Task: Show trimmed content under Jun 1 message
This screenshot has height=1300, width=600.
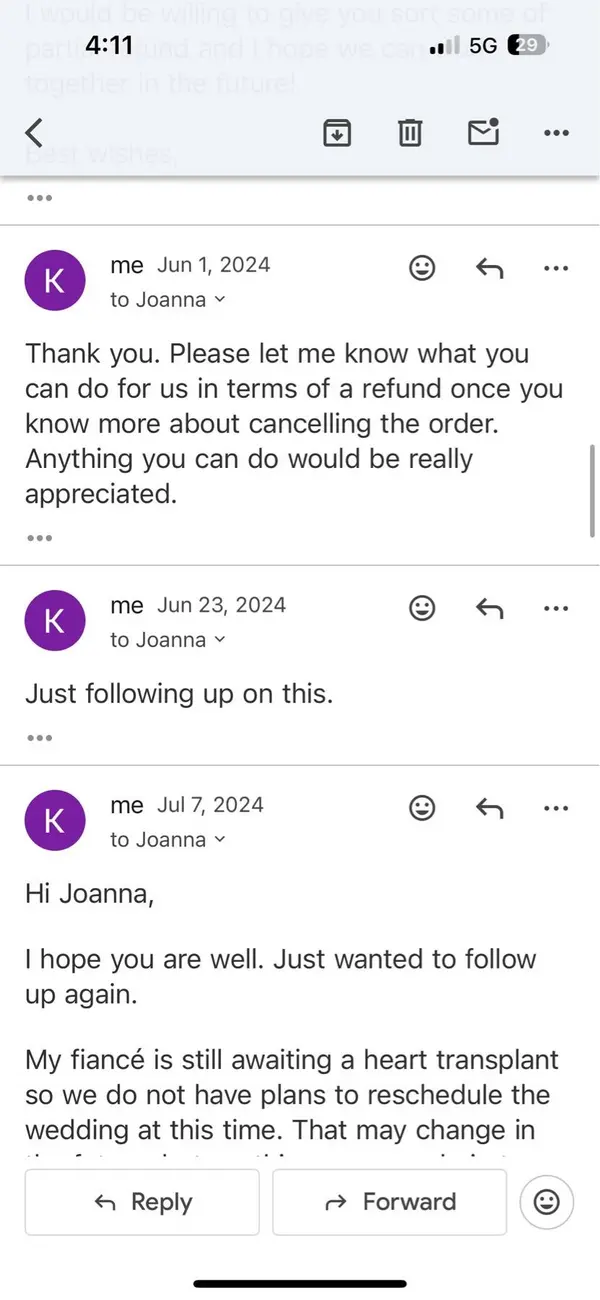Action: [x=39, y=538]
